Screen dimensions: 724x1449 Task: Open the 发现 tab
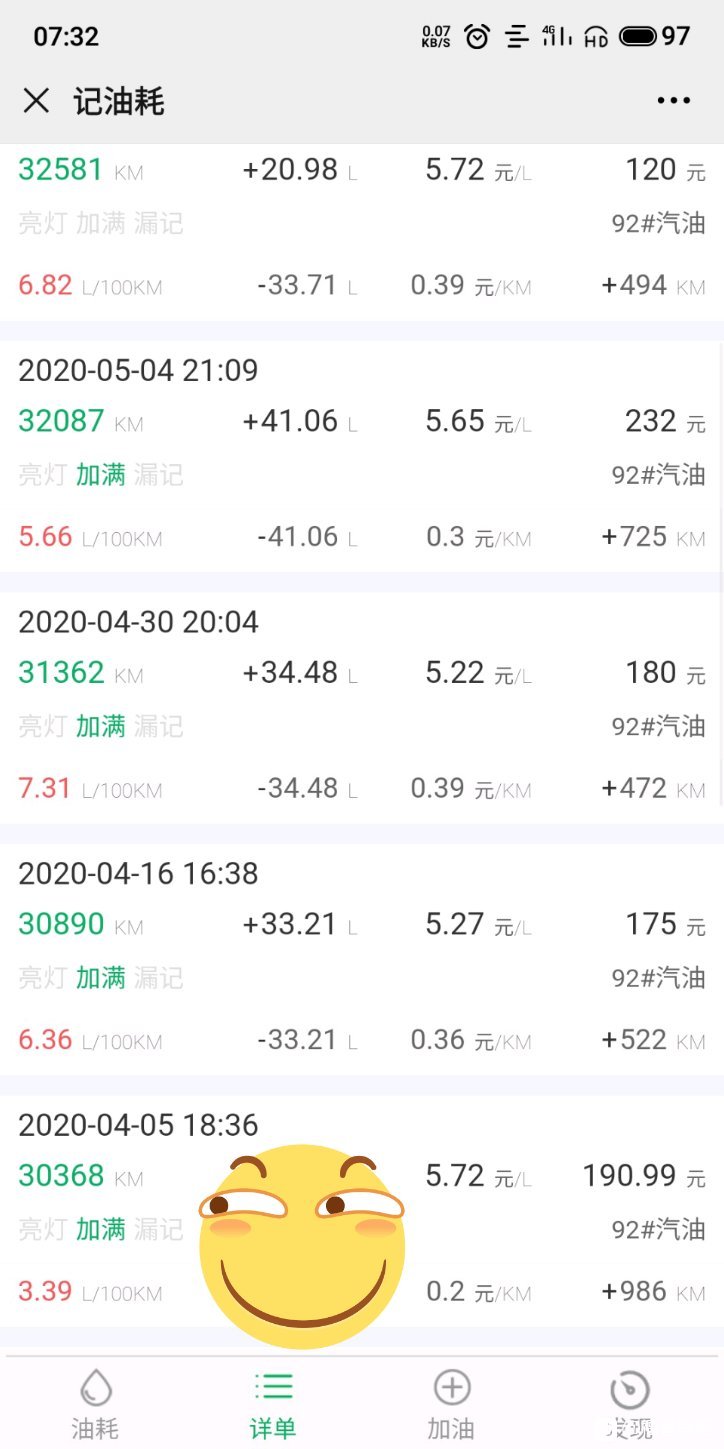point(629,1405)
